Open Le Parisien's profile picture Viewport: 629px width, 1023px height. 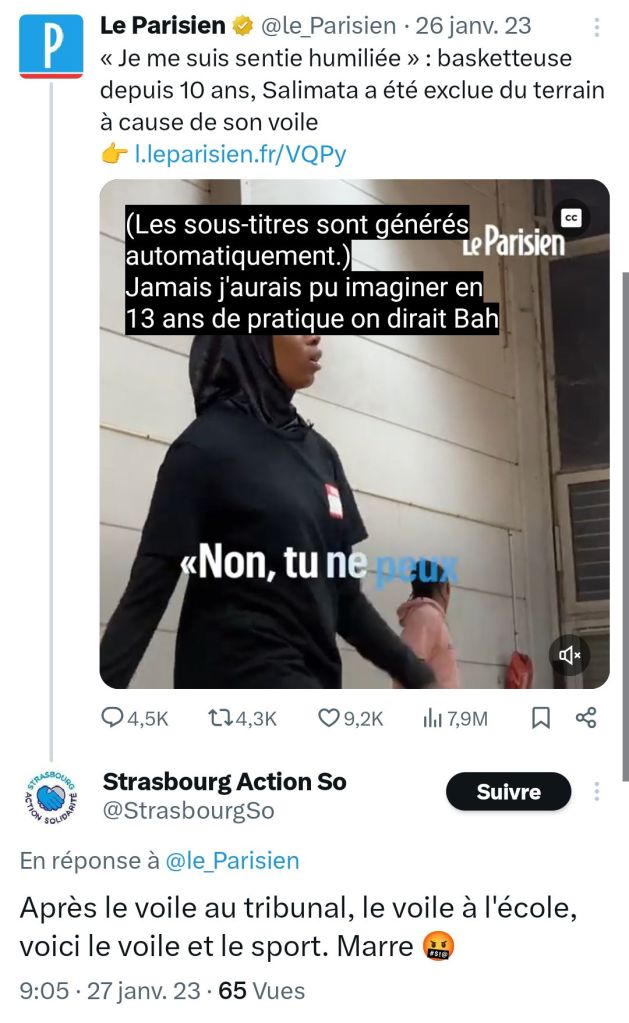(x=51, y=46)
